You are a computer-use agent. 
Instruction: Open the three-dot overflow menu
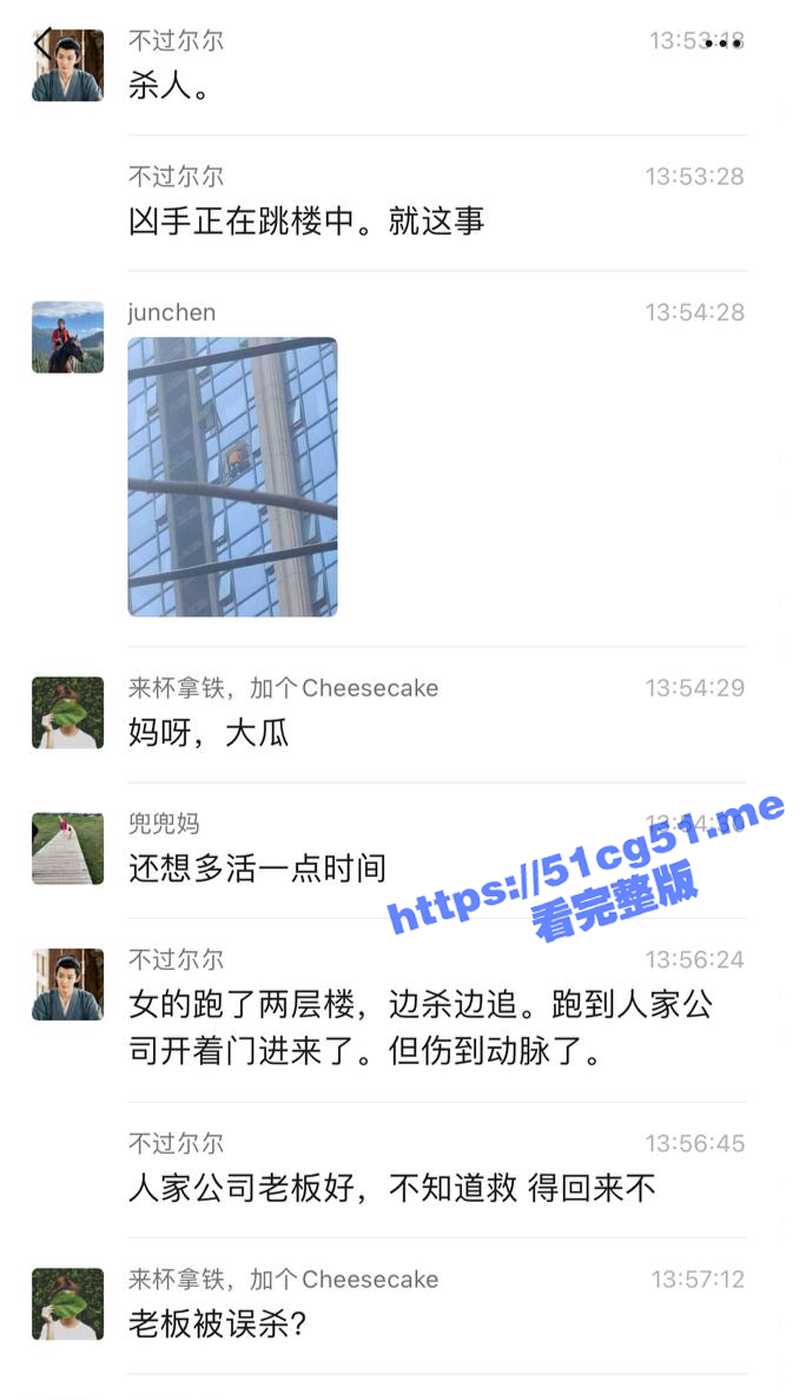(724, 43)
